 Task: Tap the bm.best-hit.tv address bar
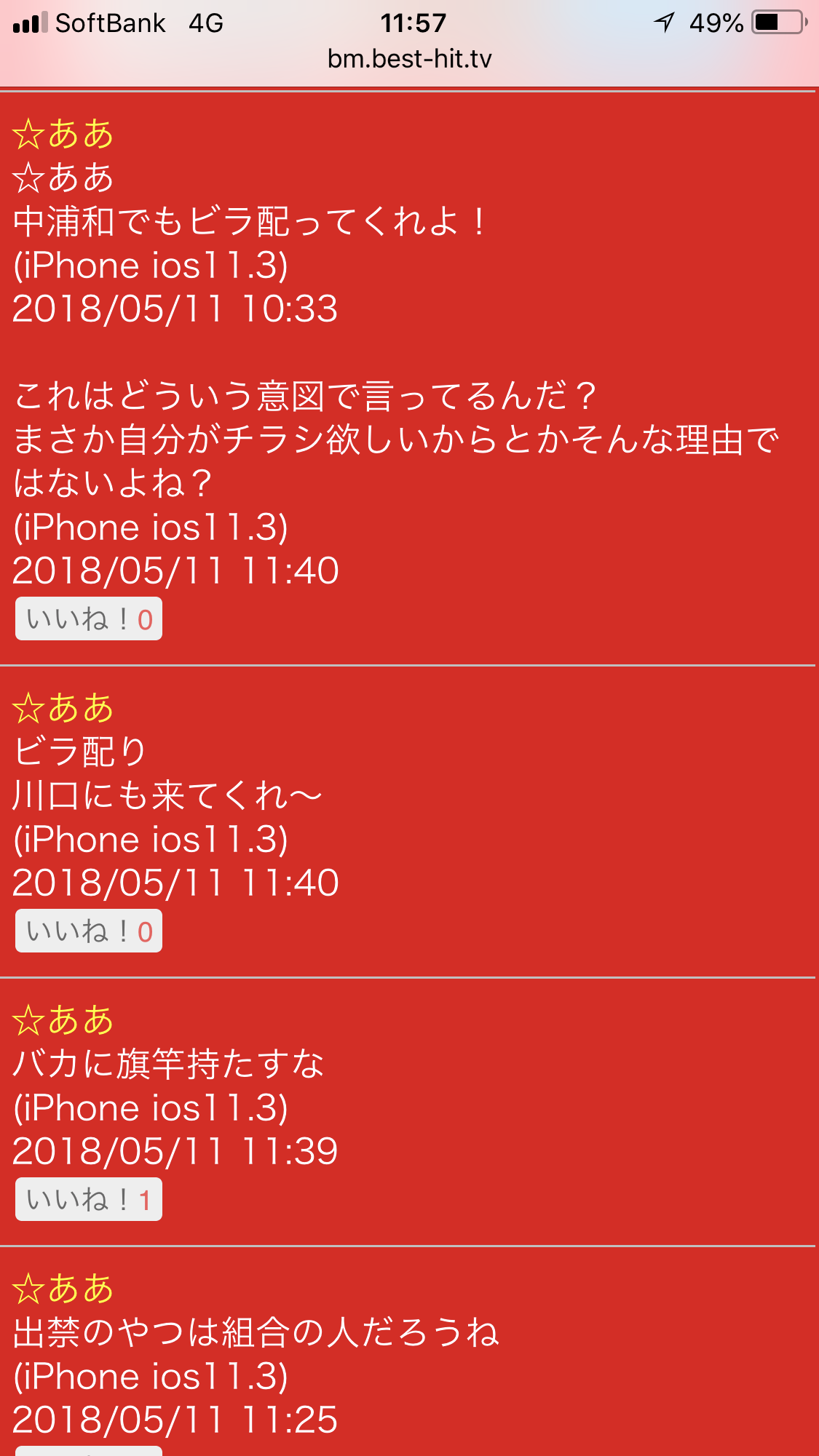coord(409,59)
